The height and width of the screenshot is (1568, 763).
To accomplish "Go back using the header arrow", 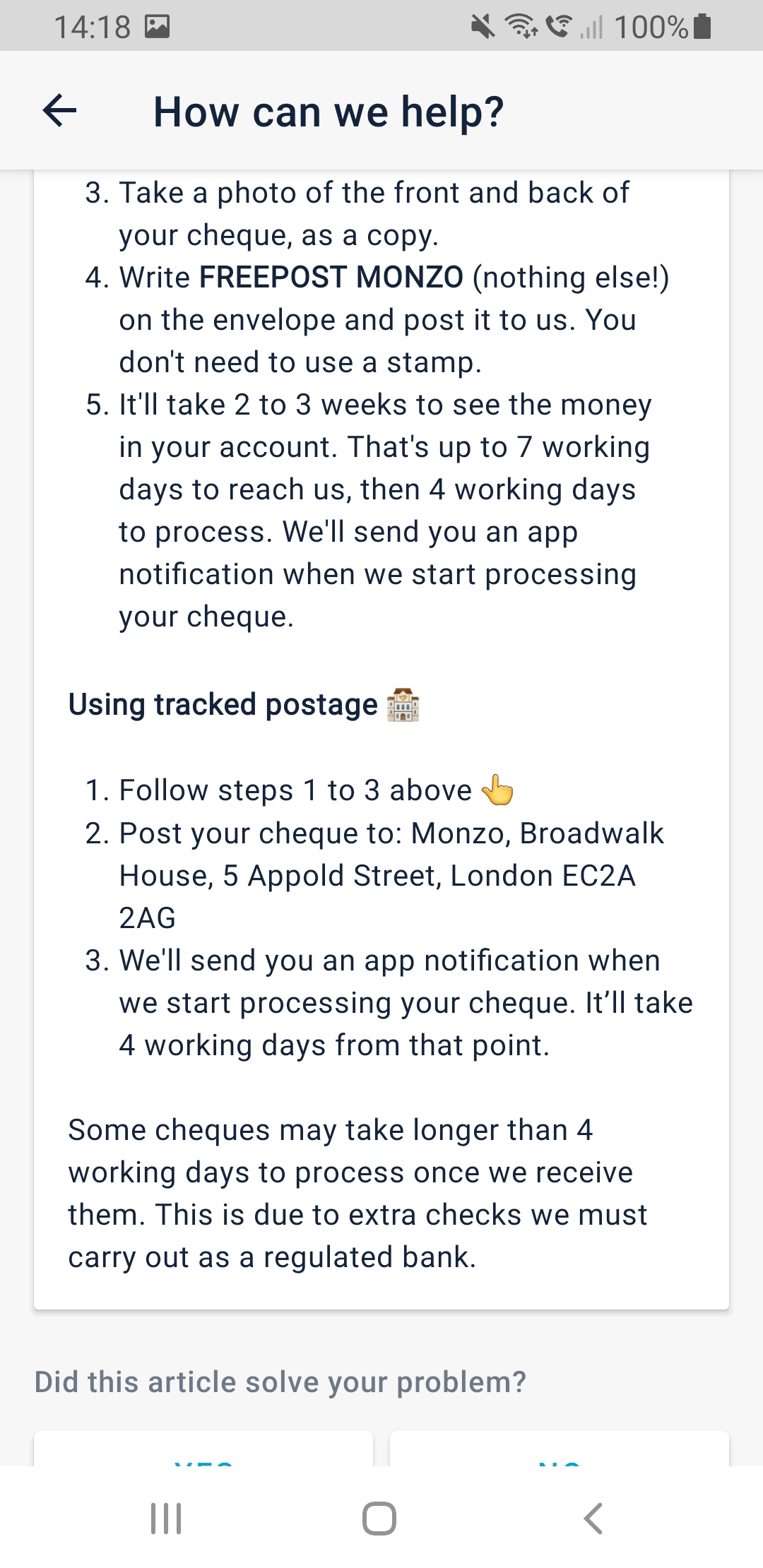I will tap(60, 111).
